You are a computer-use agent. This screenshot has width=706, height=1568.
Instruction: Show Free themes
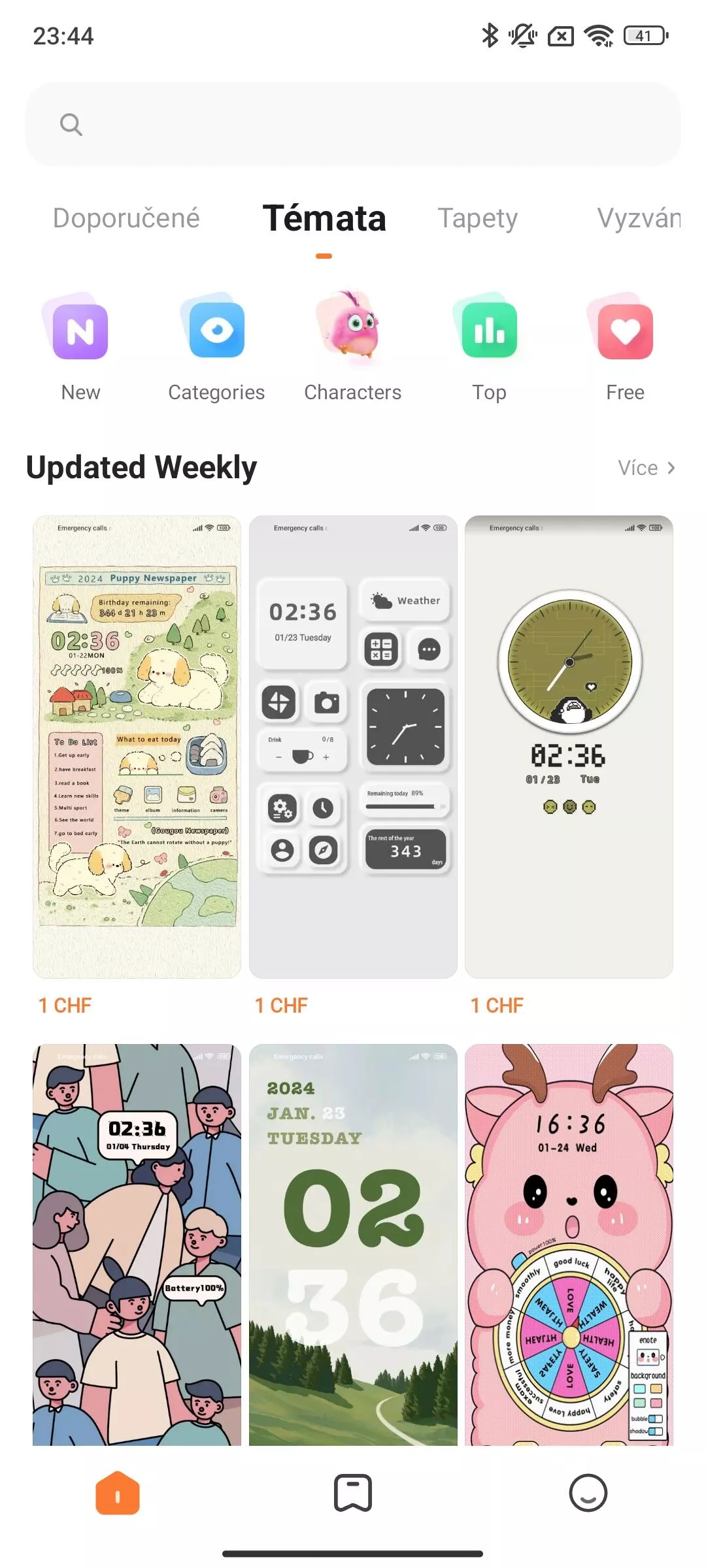pyautogui.click(x=625, y=347)
